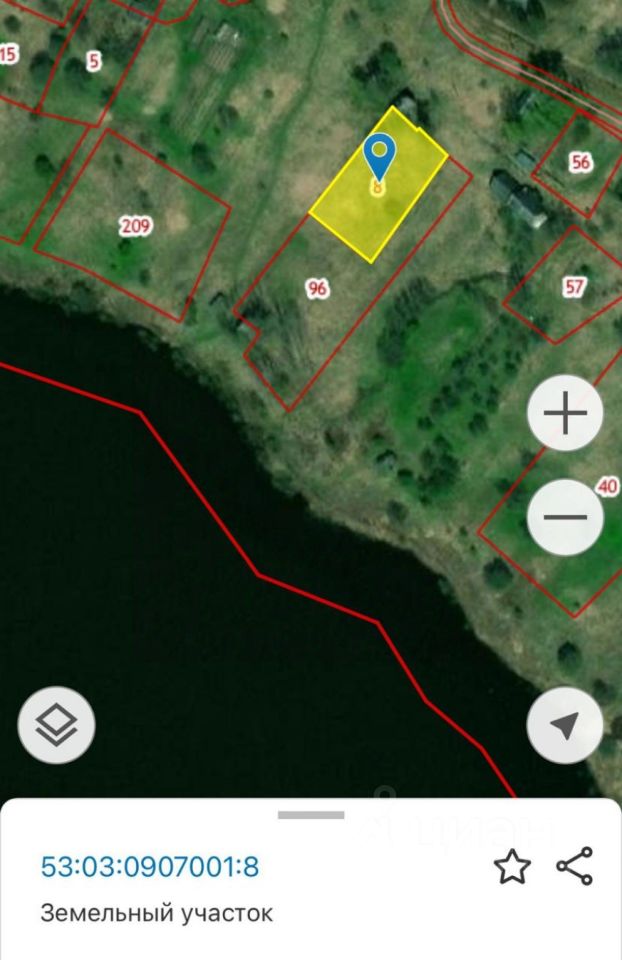
Task: Expand the parcel info sheet handle
Action: (311, 815)
